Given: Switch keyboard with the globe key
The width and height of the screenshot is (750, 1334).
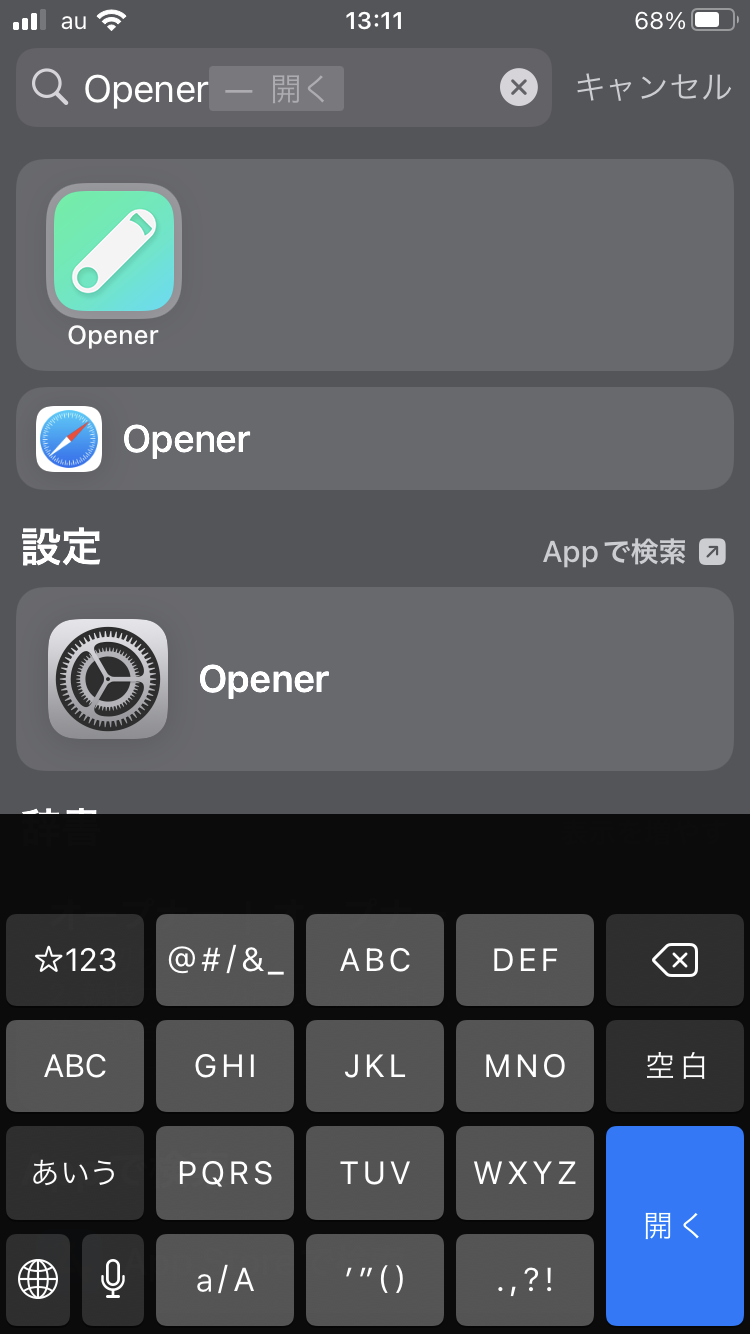Looking at the screenshot, I should coord(38,1279).
